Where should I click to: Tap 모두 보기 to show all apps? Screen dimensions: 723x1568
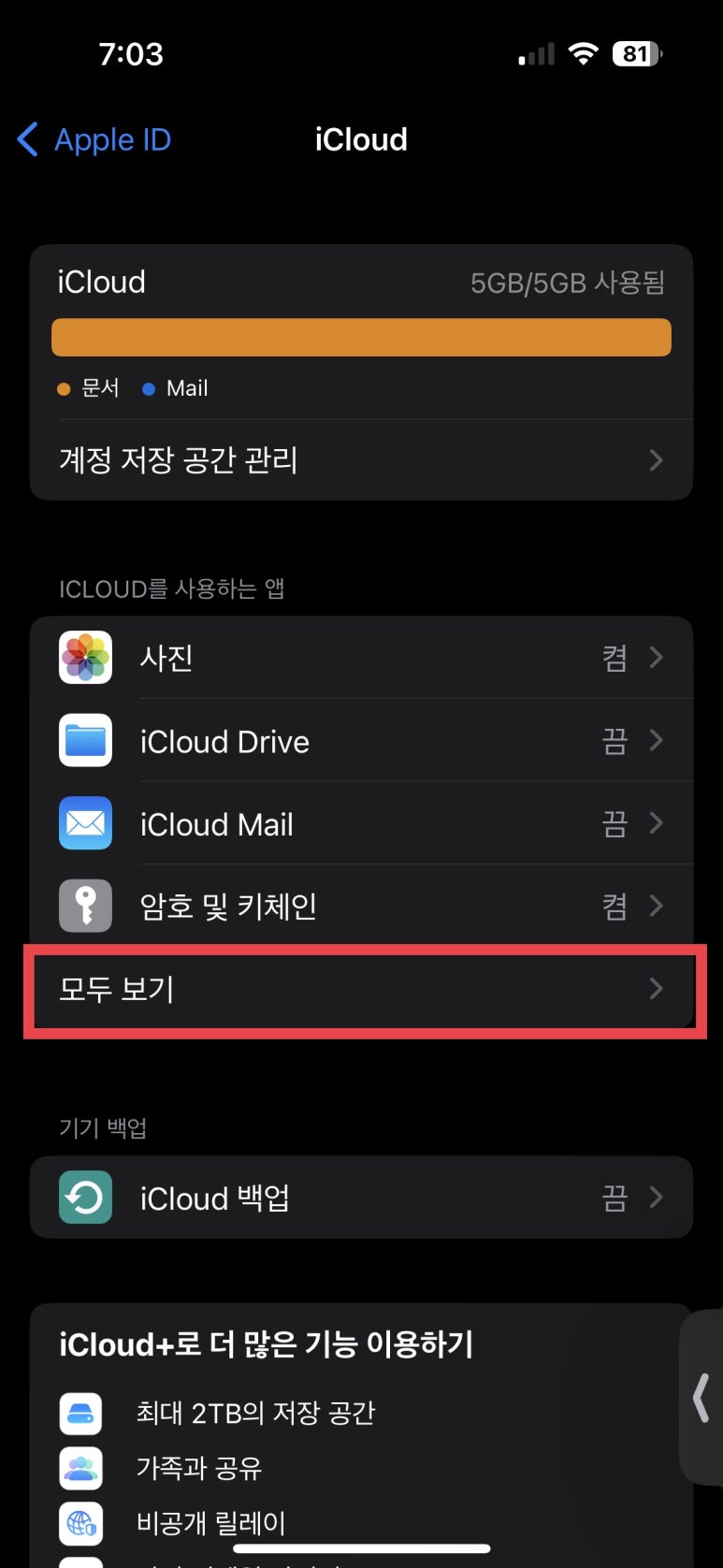[x=361, y=989]
